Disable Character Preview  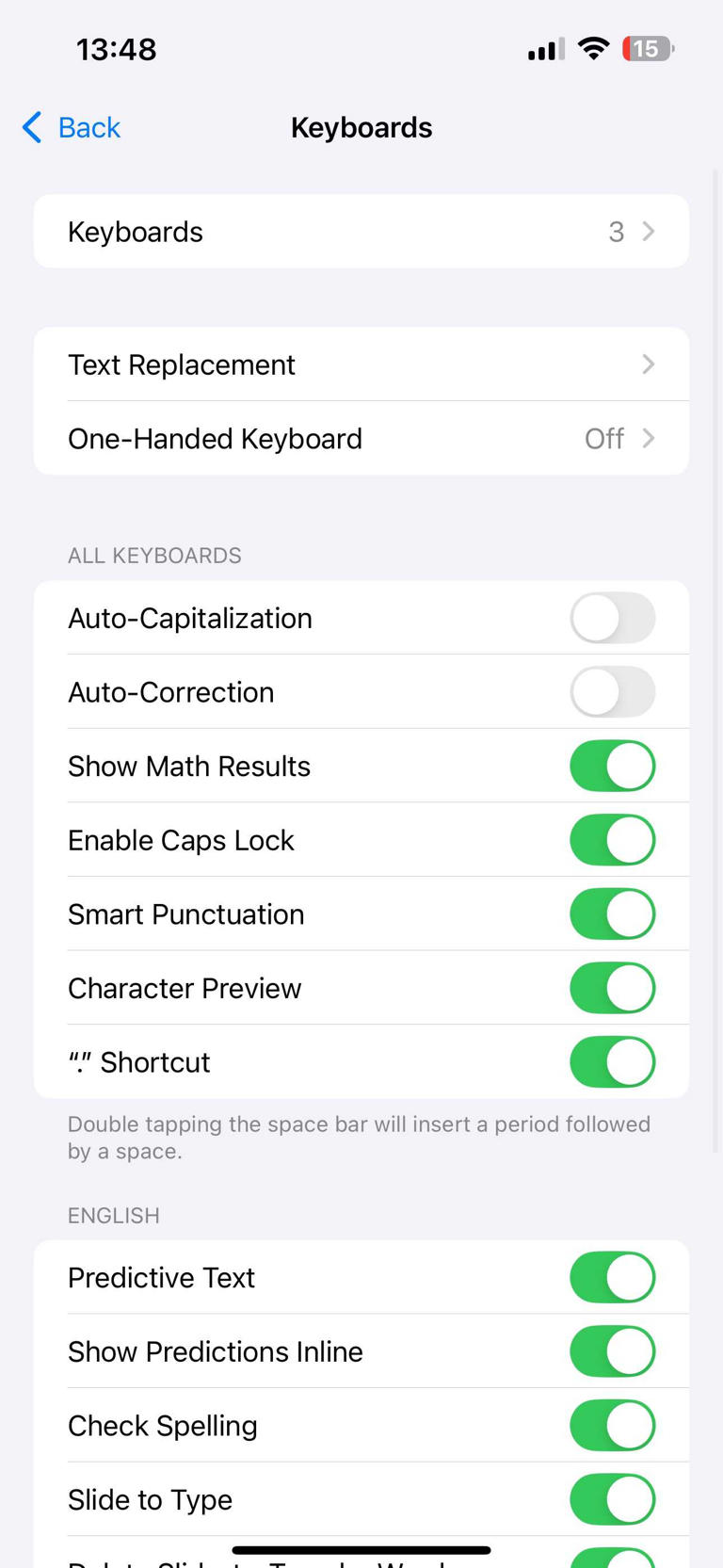point(613,988)
